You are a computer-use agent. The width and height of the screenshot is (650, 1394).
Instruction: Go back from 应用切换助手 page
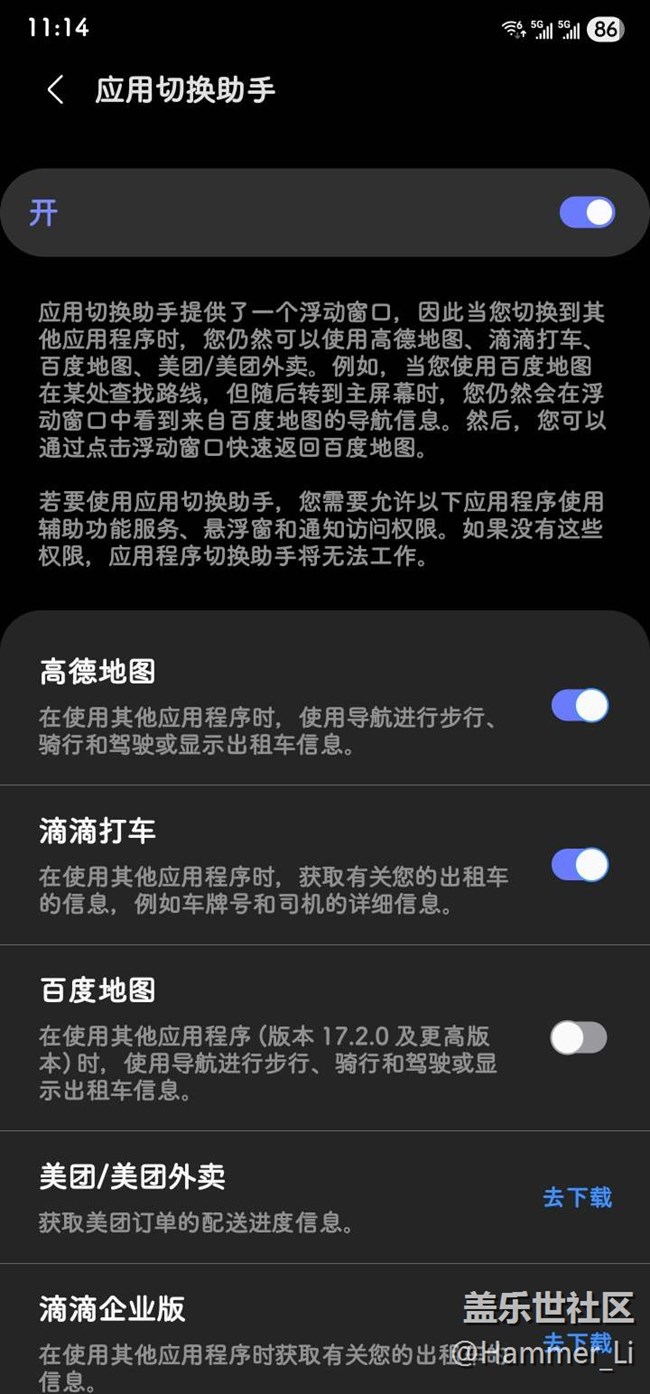[56, 90]
